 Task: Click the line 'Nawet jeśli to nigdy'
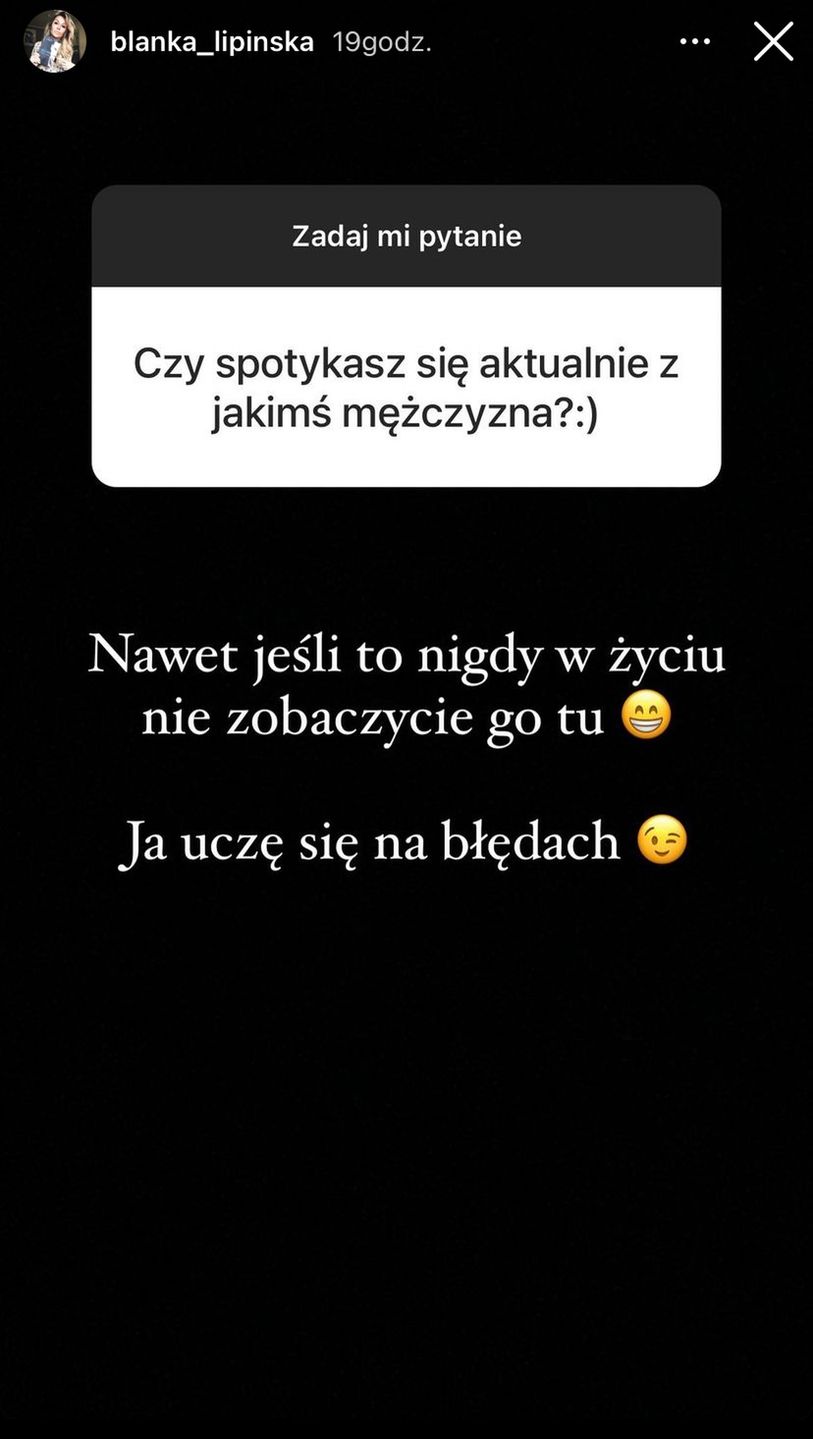pyautogui.click(x=406, y=655)
